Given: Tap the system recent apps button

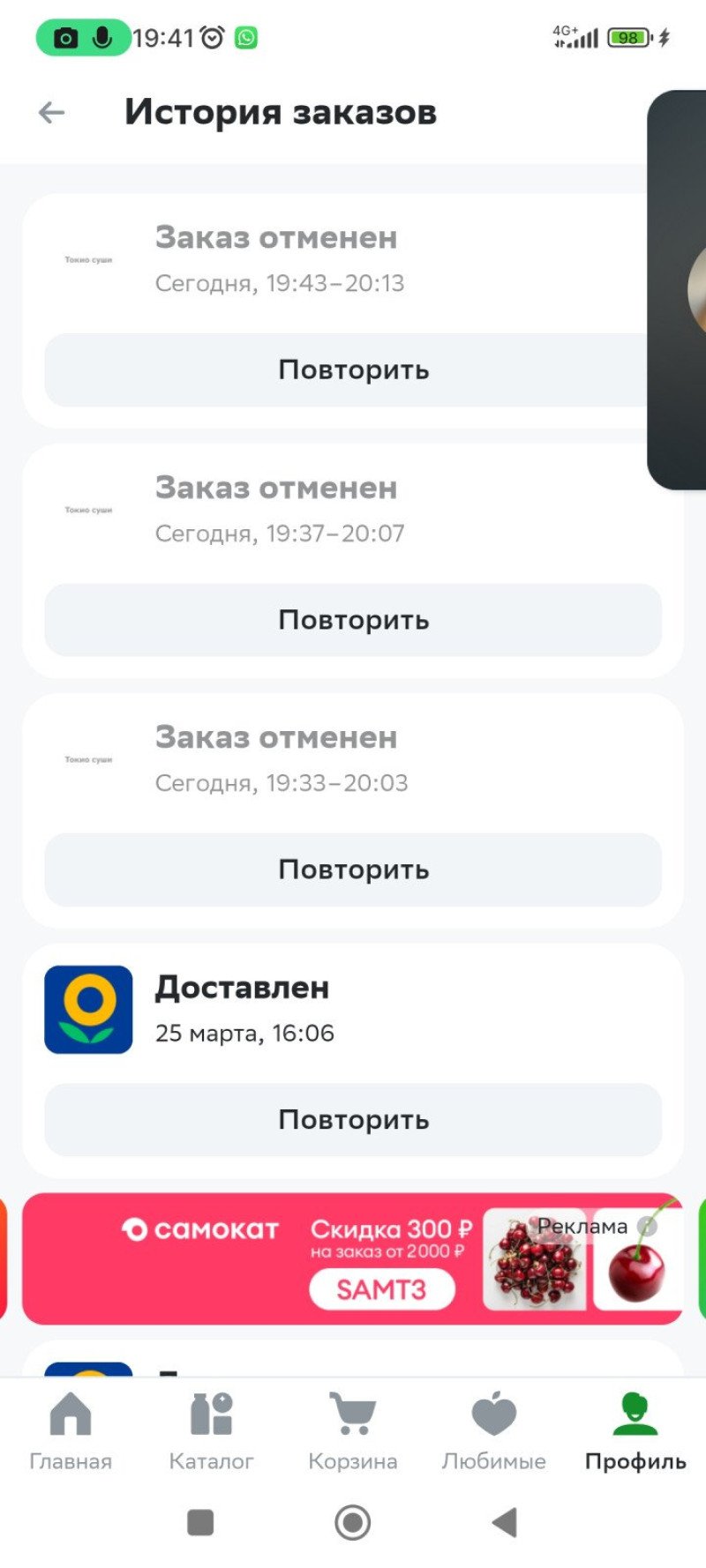Looking at the screenshot, I should click(x=201, y=1522).
